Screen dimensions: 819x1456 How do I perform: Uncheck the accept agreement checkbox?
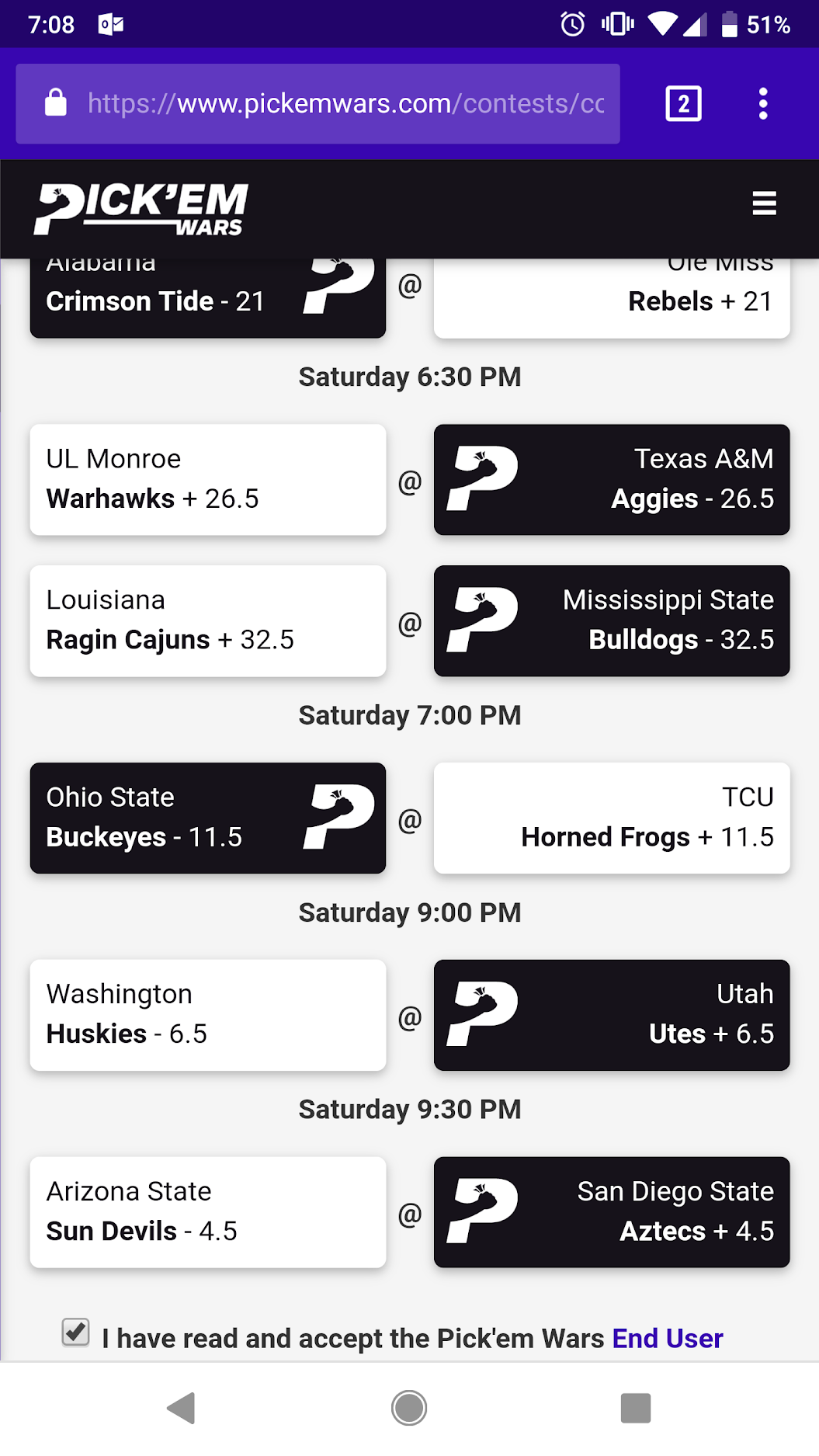click(75, 1333)
